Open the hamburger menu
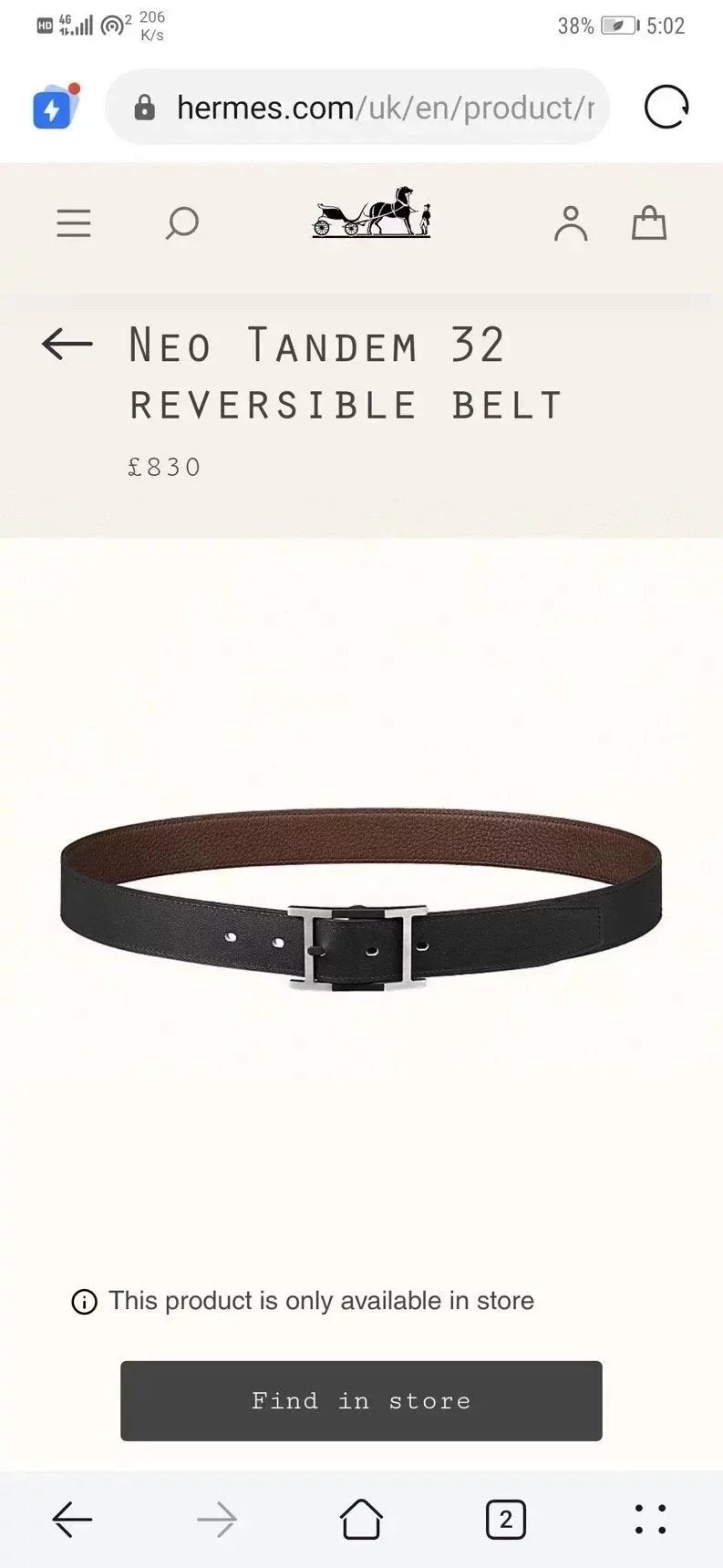The width and height of the screenshot is (723, 1568). point(74,223)
